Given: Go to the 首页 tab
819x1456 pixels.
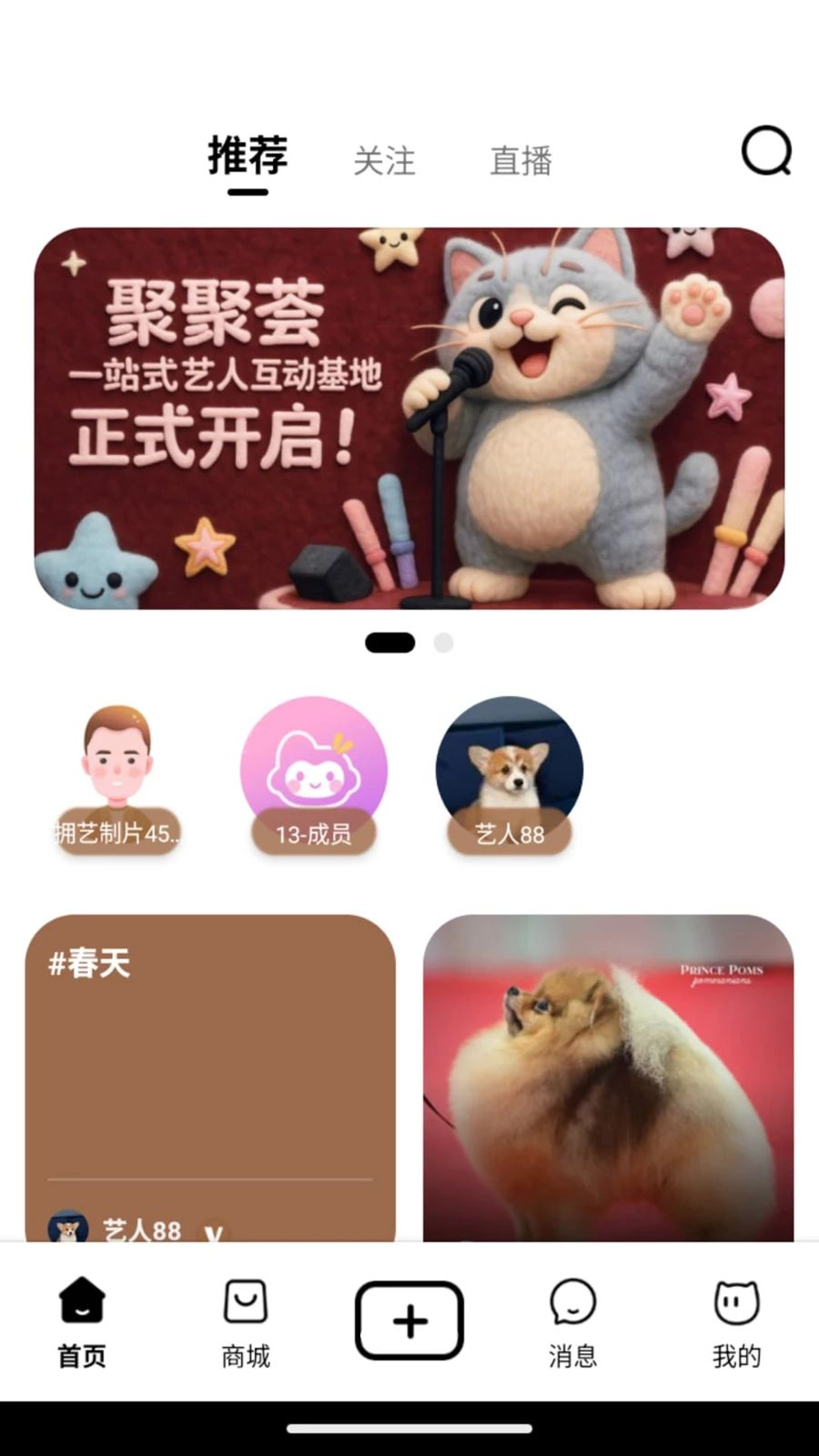Looking at the screenshot, I should [82, 1322].
